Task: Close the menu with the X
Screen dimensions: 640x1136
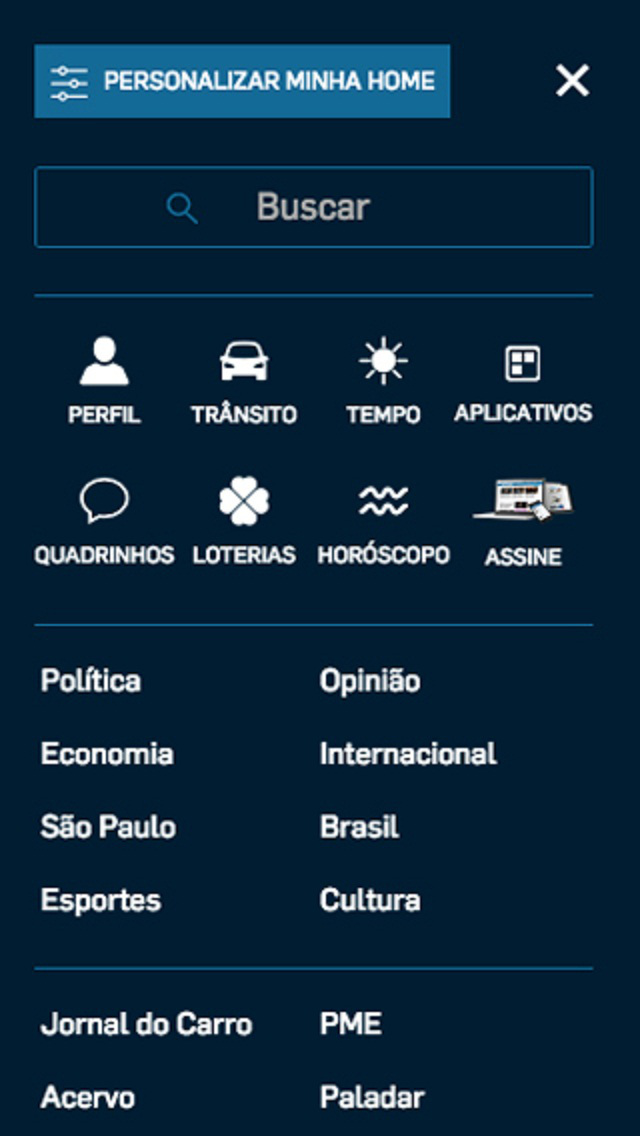Action: pos(572,81)
